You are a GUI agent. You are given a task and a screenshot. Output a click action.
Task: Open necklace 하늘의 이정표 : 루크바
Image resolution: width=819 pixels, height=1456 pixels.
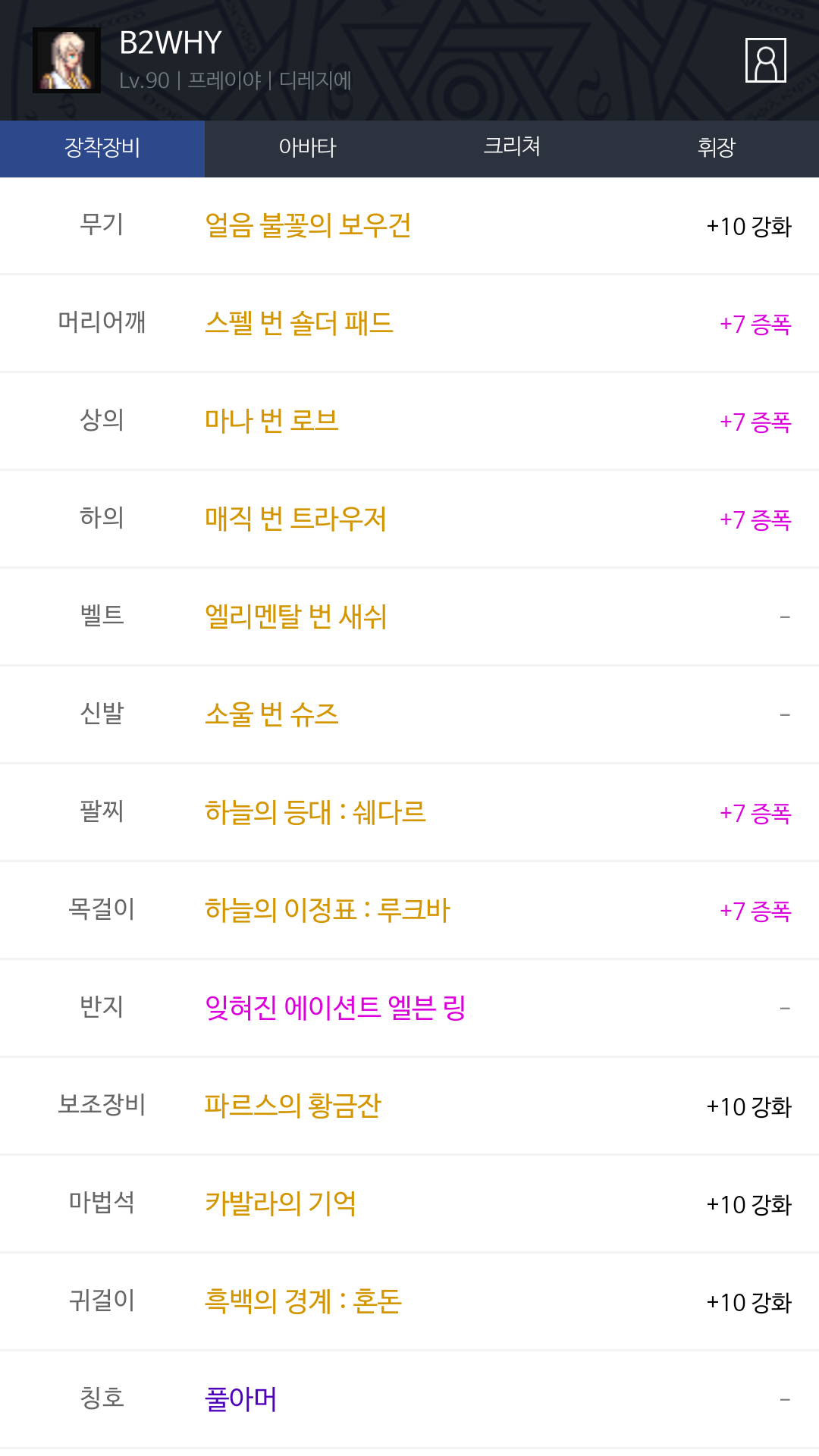click(x=328, y=911)
